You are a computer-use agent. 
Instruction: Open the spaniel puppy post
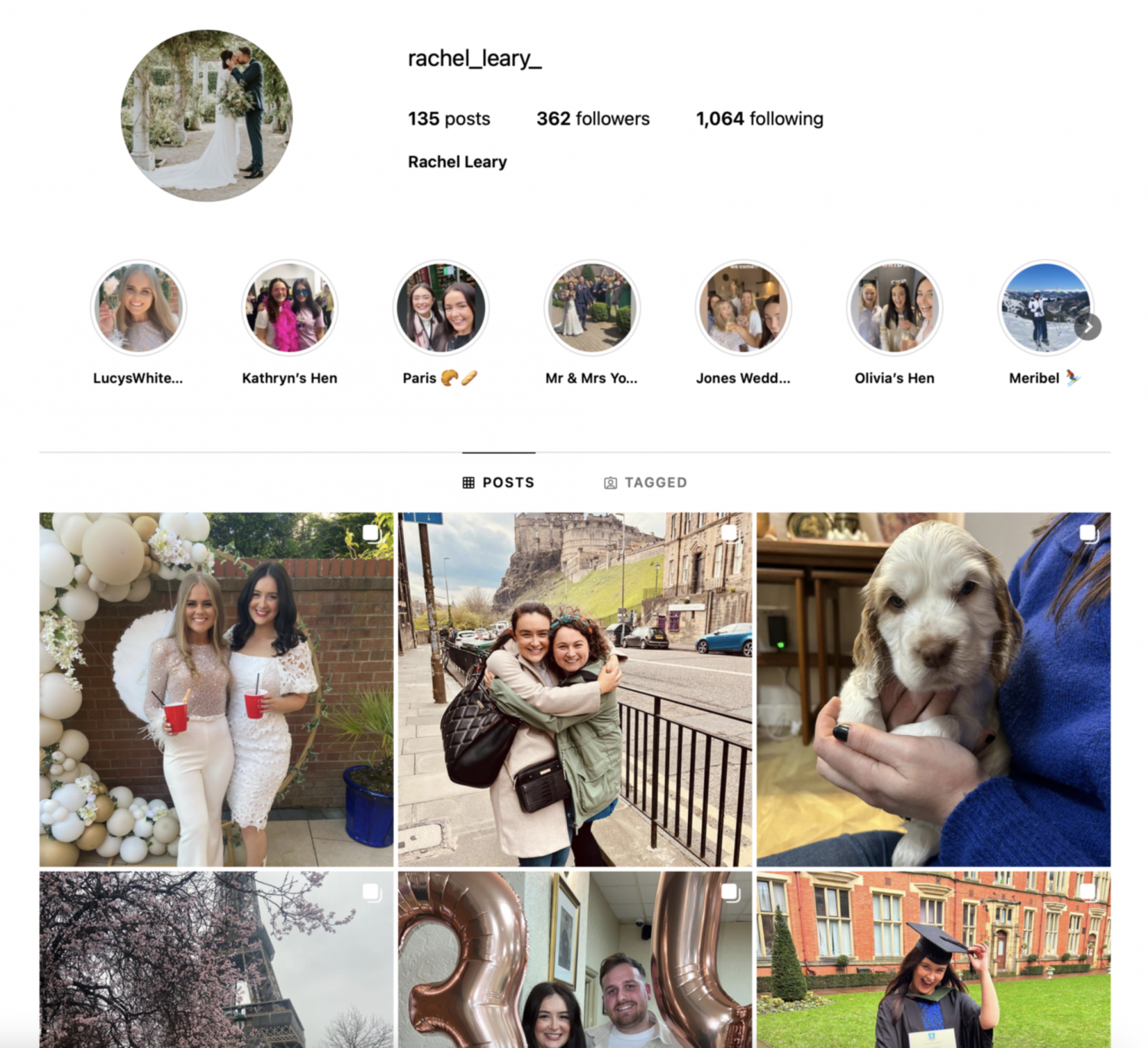tap(933, 689)
